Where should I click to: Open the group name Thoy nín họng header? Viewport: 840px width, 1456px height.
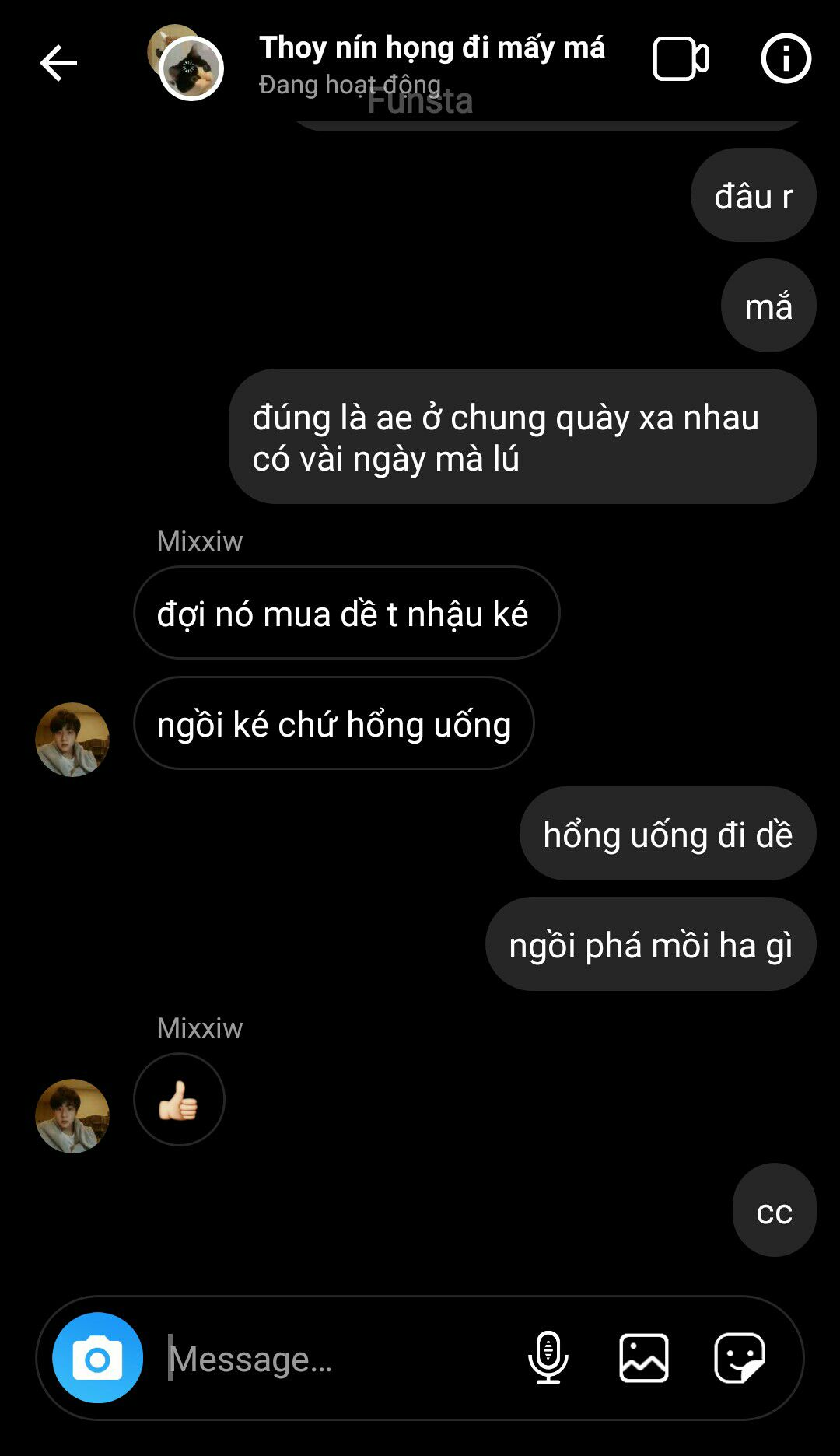(432, 48)
